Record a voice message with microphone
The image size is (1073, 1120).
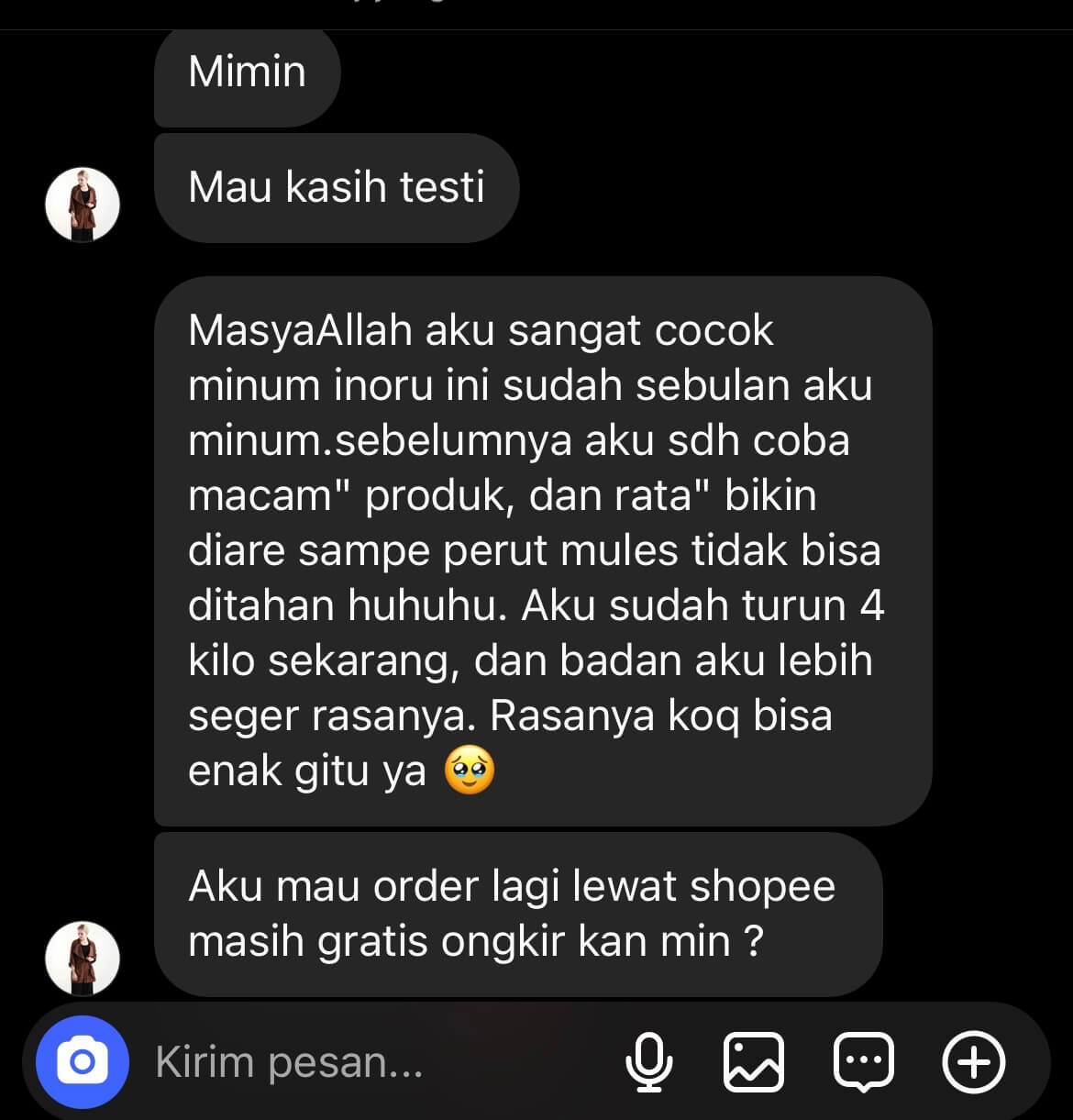tap(648, 1062)
